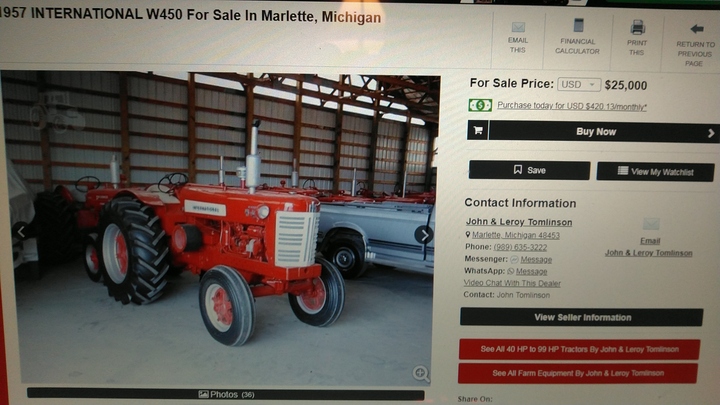720x405 pixels.
Task: Open Messenger message link
Action: click(x=533, y=259)
